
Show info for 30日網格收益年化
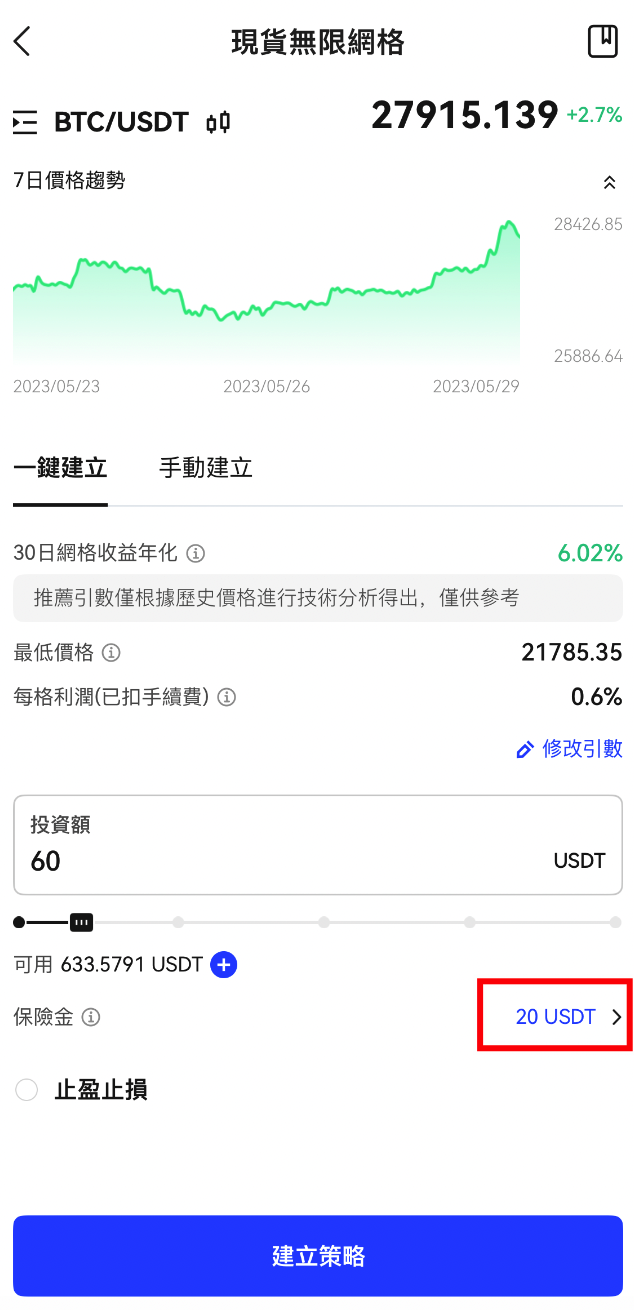click(196, 553)
